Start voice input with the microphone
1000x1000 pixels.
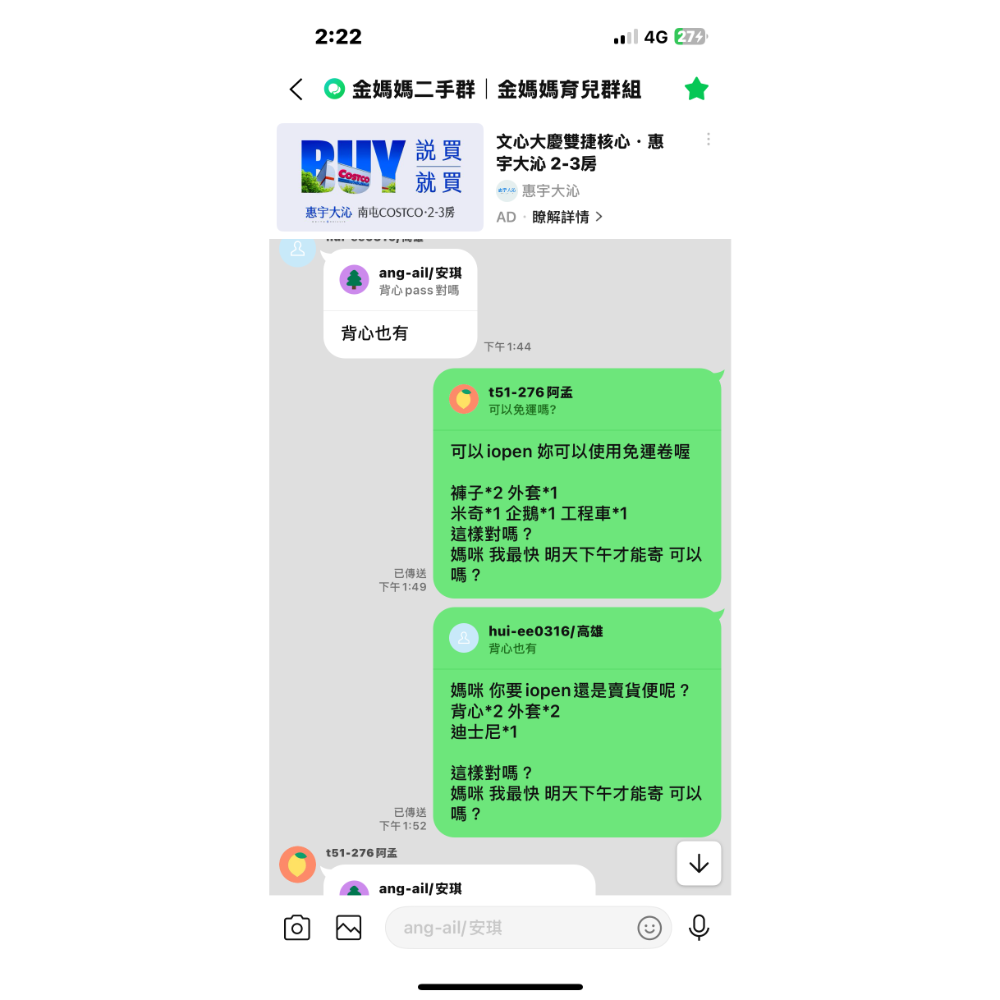699,928
